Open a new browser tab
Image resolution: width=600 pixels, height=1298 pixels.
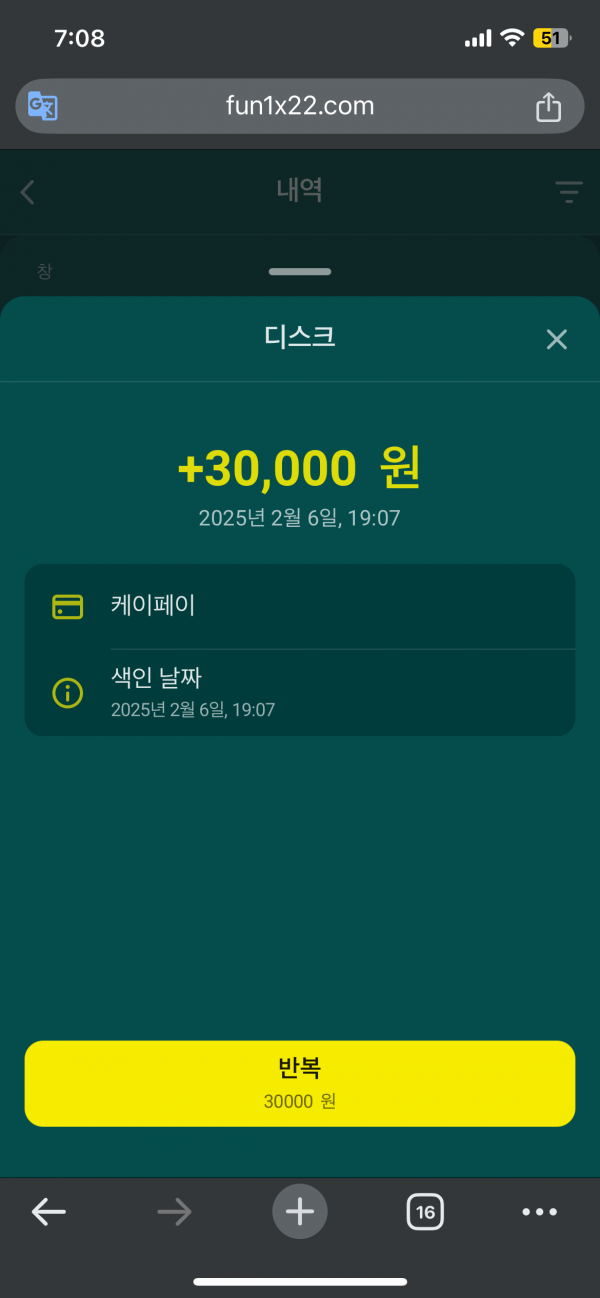click(x=300, y=1212)
